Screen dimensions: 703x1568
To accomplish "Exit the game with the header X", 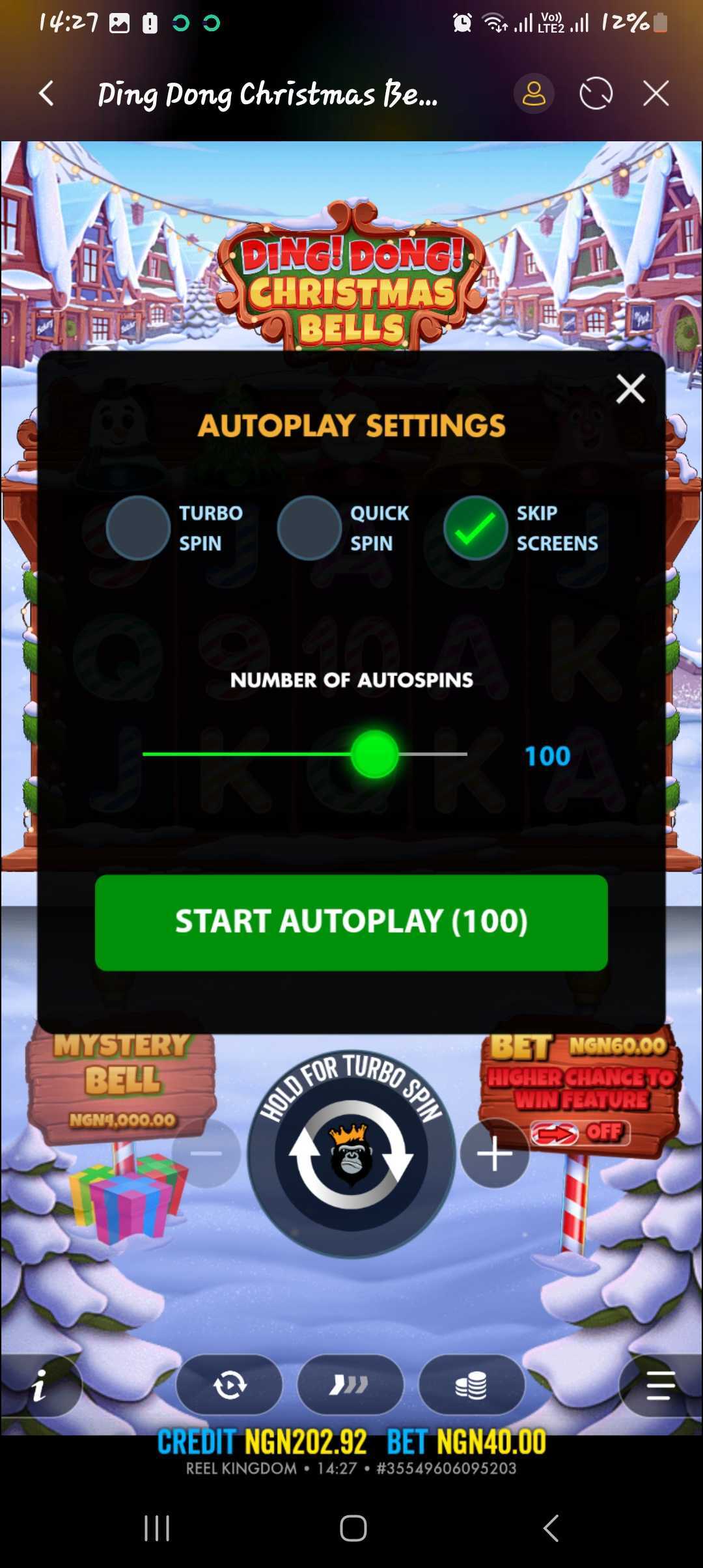I will pos(655,94).
